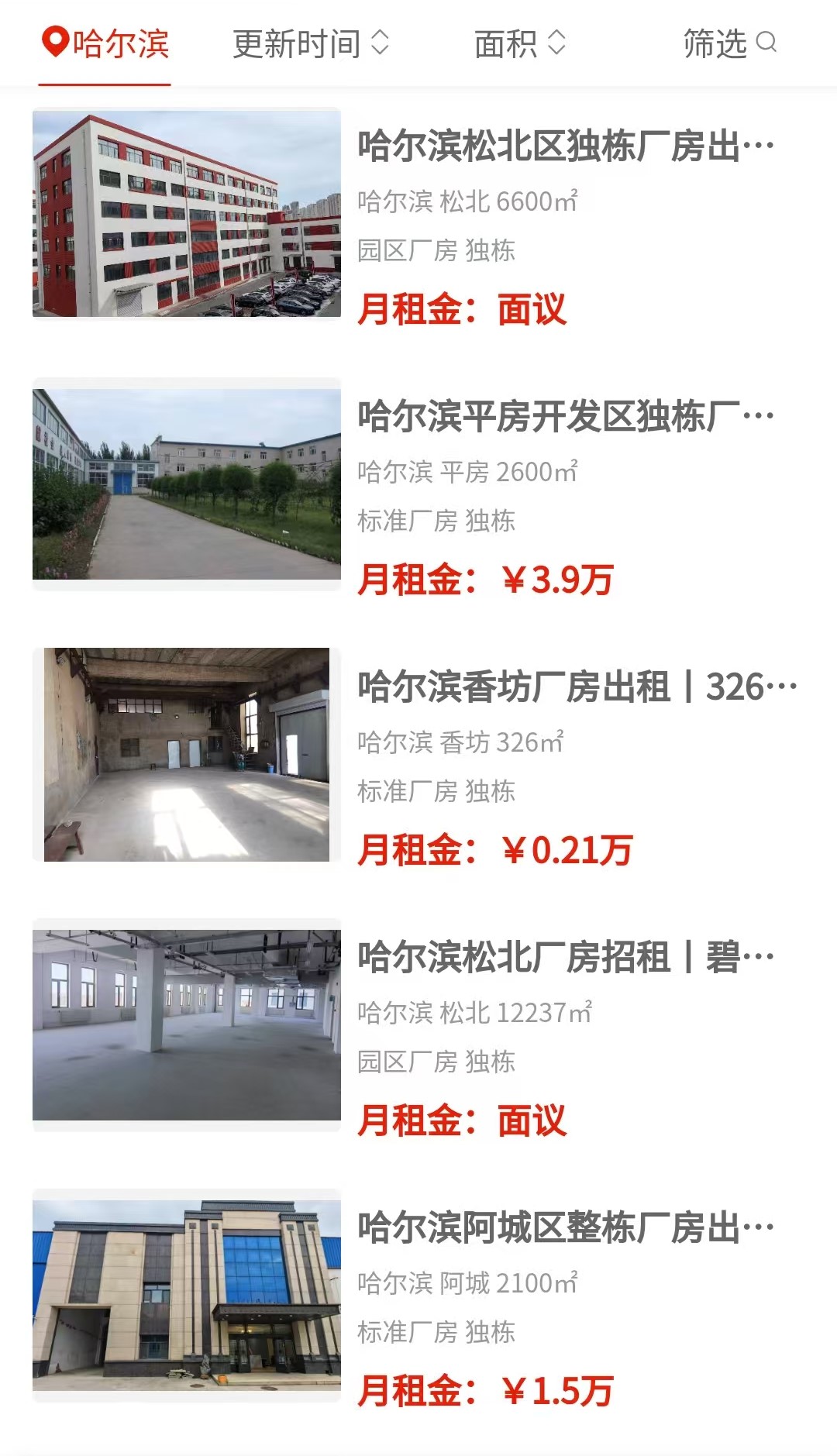Sort listings by 面积
The image size is (837, 1456).
pyautogui.click(x=519, y=43)
